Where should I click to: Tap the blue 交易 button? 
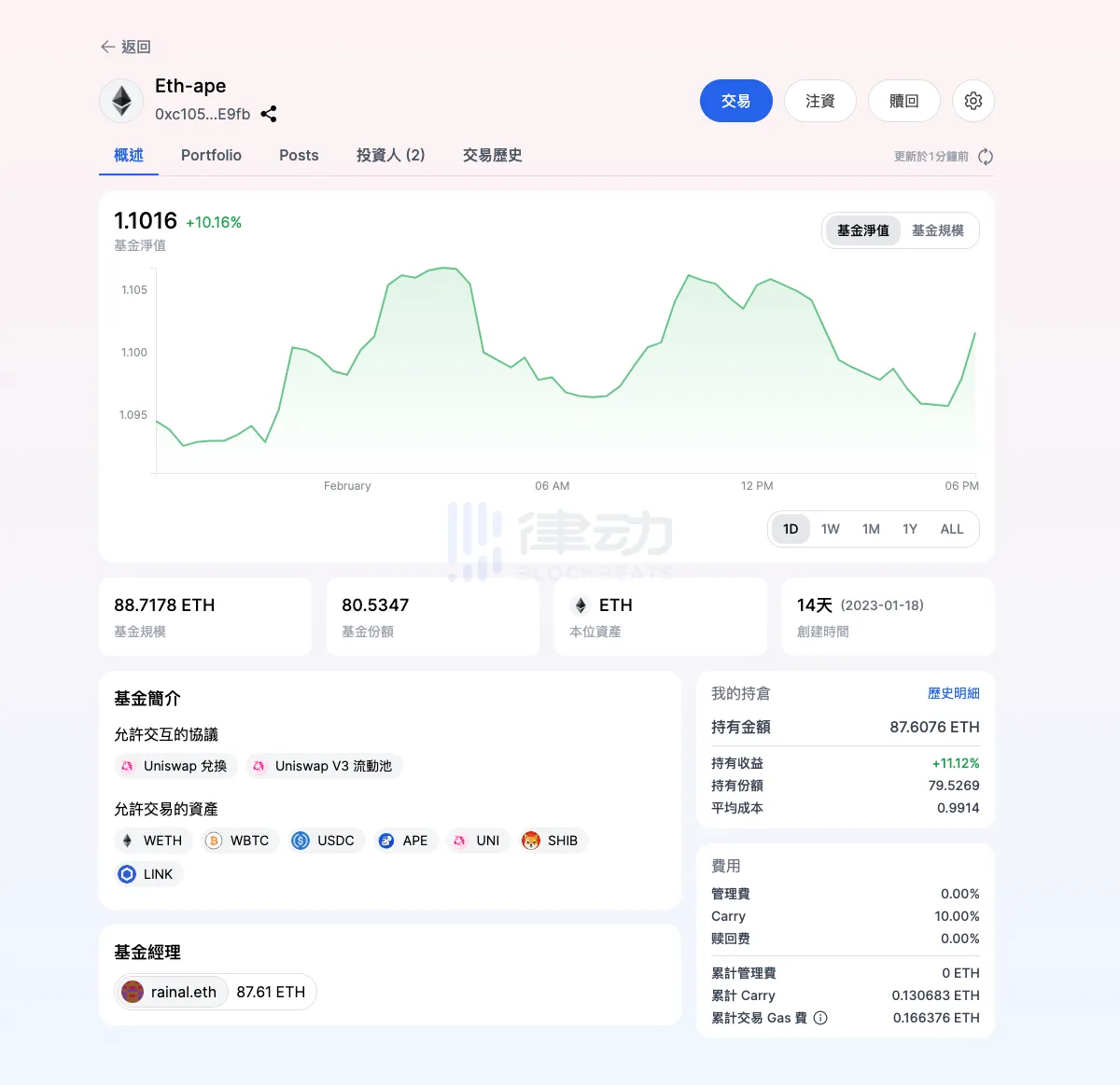pos(735,101)
